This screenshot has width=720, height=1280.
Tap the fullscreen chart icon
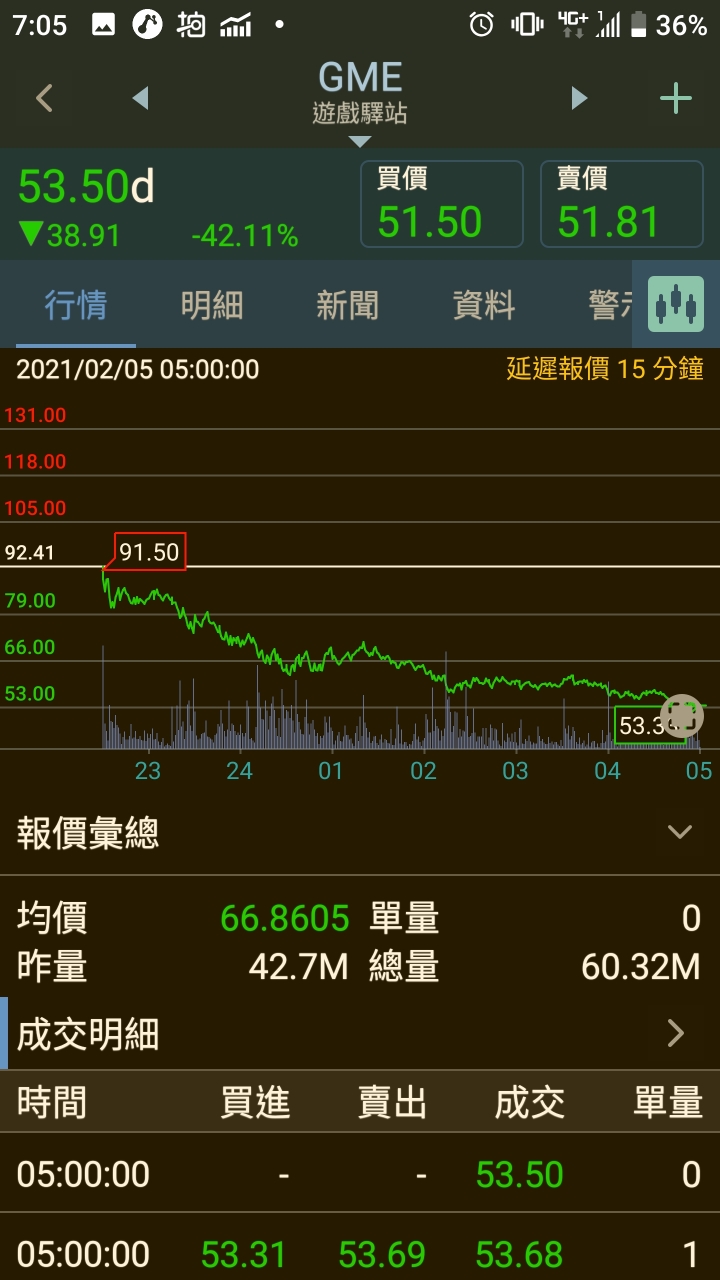[682, 716]
